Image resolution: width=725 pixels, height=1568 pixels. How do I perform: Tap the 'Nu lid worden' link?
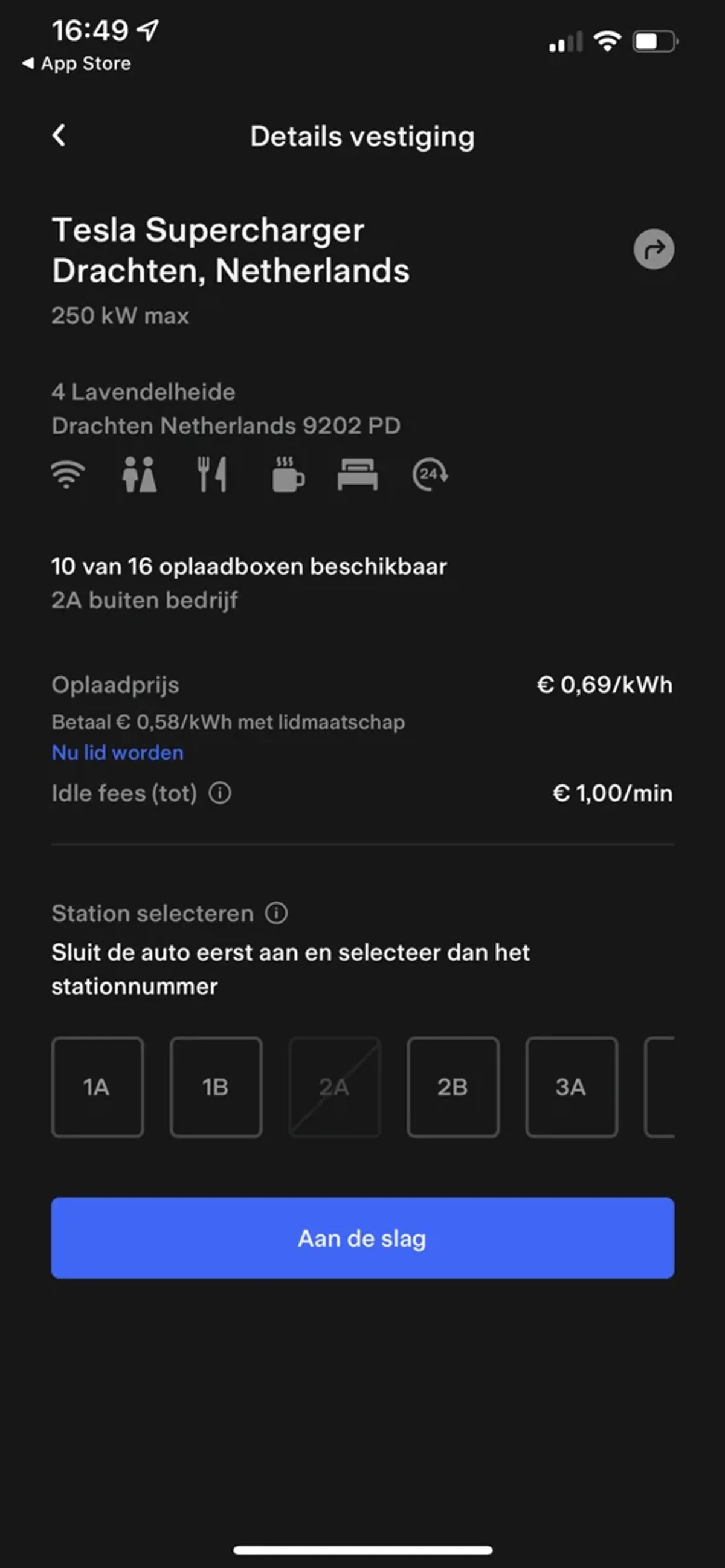point(117,752)
